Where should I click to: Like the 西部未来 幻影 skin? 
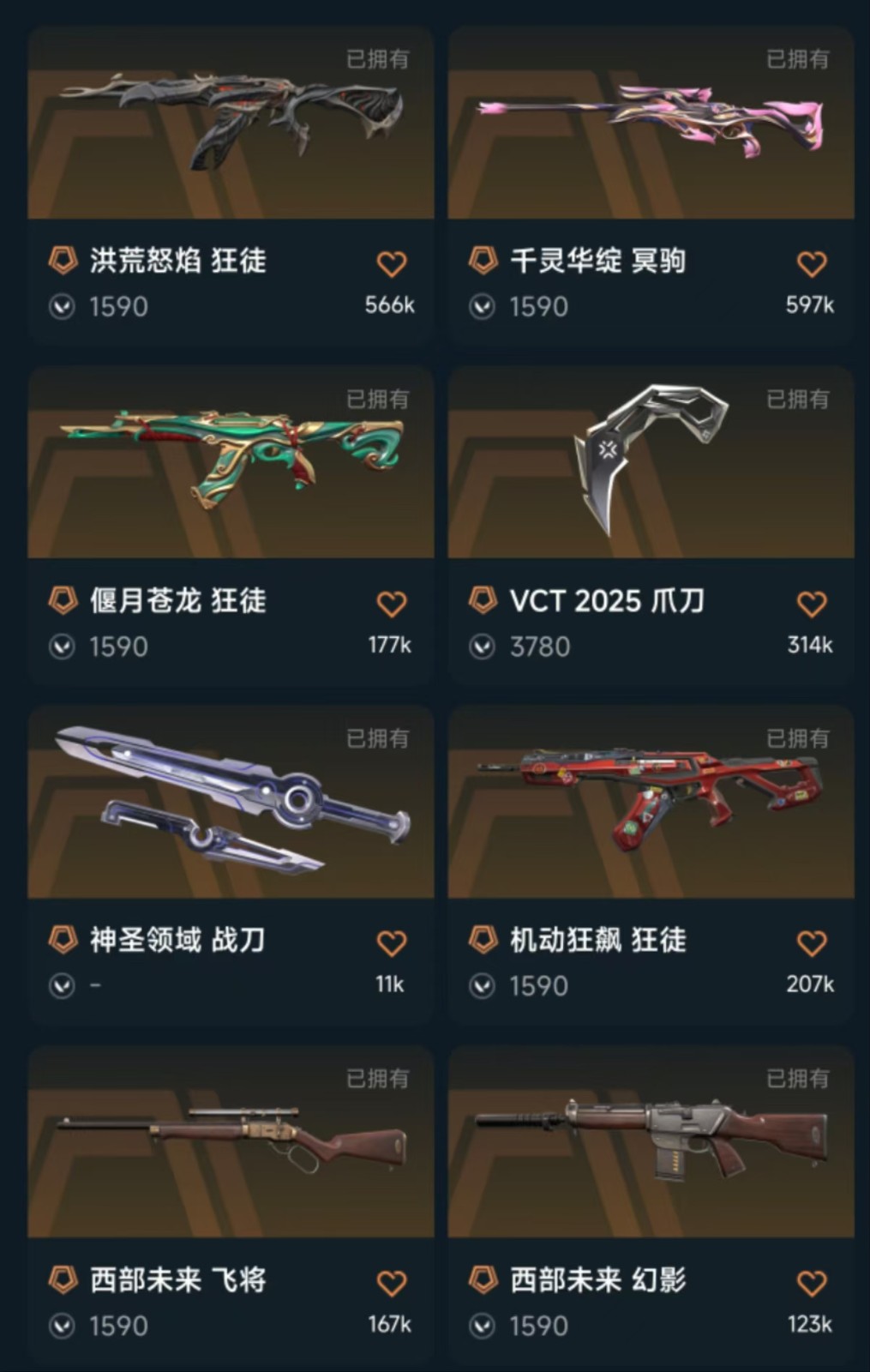[x=812, y=1283]
